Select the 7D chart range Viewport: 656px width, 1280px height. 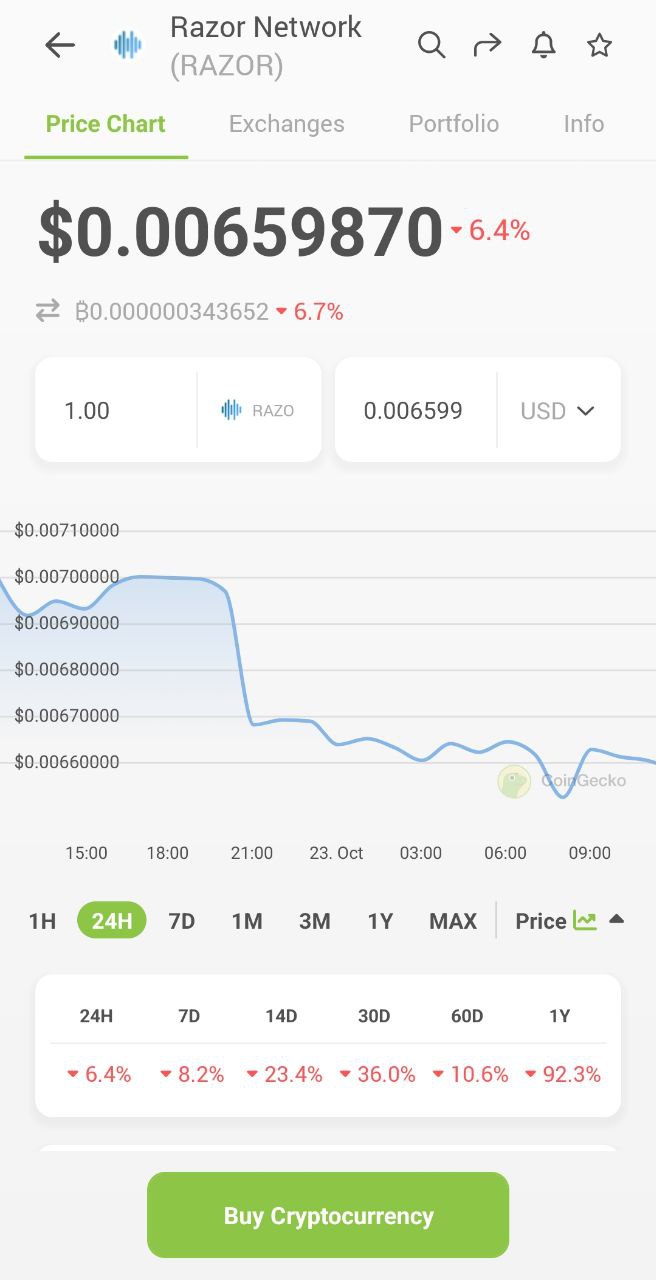182,921
